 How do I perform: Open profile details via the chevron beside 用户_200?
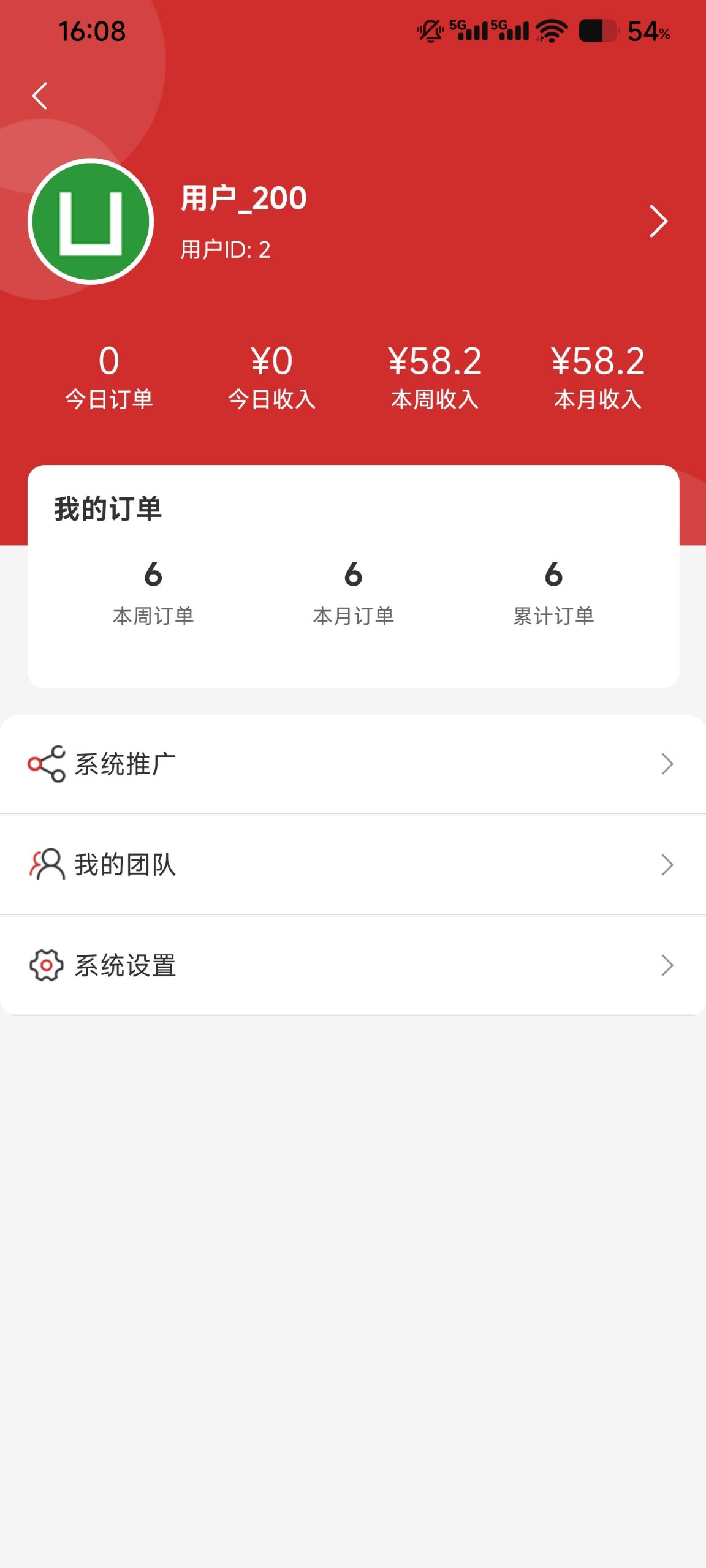click(x=658, y=221)
